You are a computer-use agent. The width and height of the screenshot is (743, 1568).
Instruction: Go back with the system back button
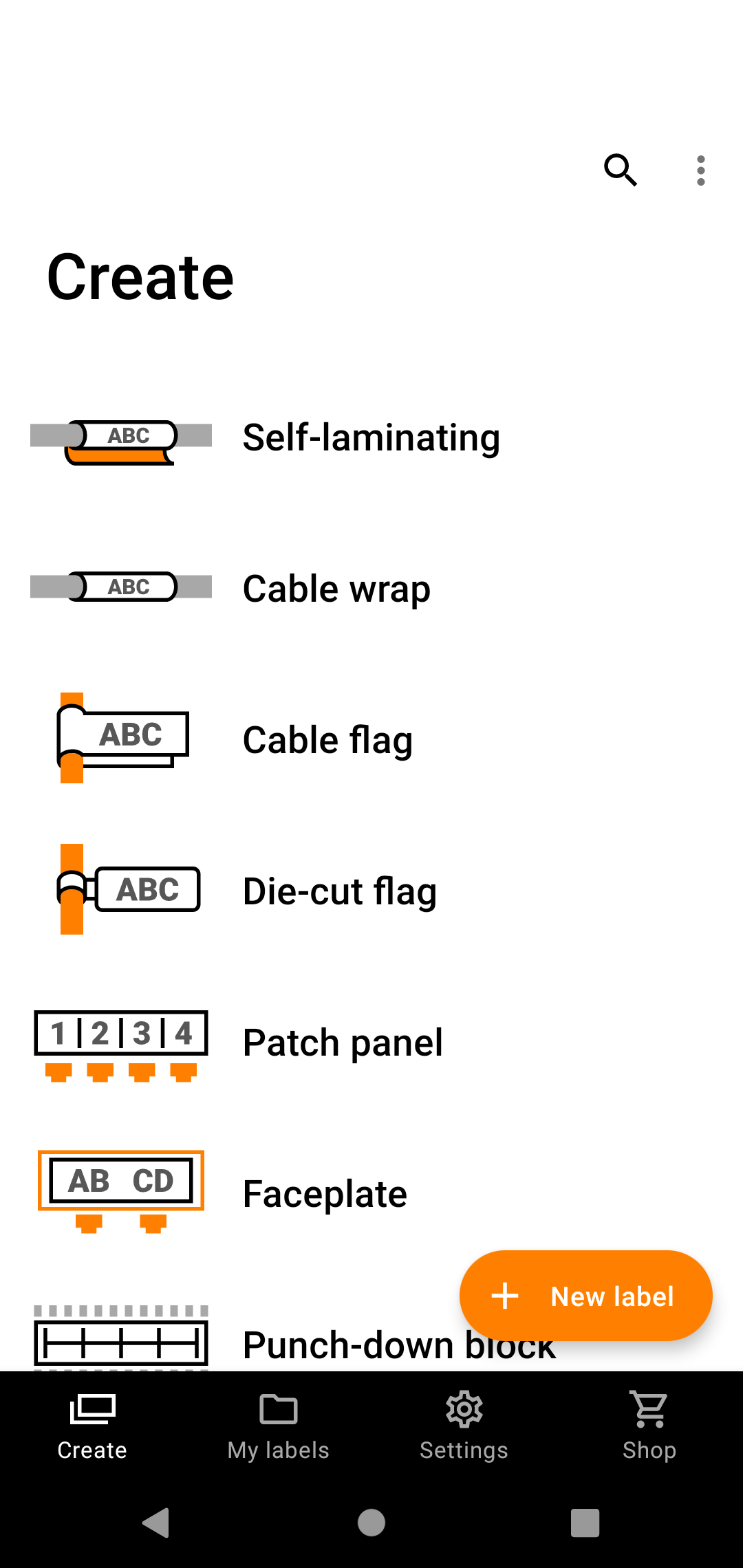tap(156, 1523)
